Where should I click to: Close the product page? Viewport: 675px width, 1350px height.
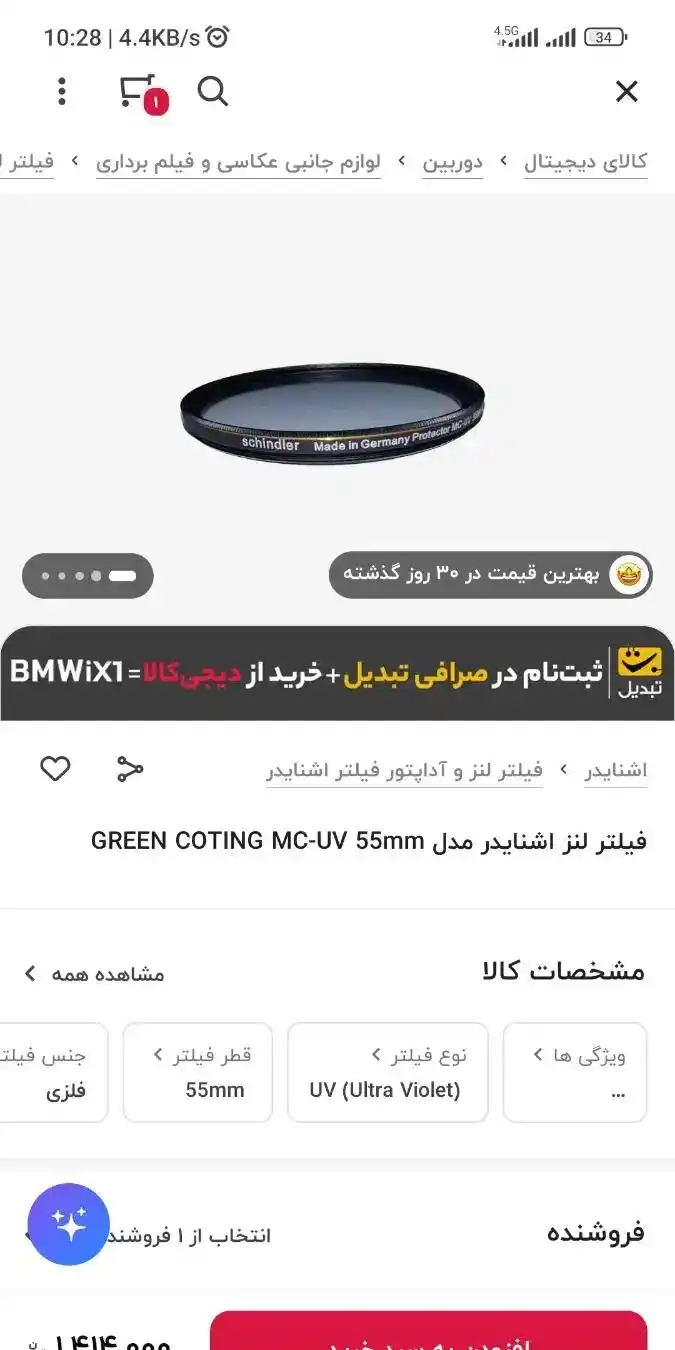pos(626,92)
